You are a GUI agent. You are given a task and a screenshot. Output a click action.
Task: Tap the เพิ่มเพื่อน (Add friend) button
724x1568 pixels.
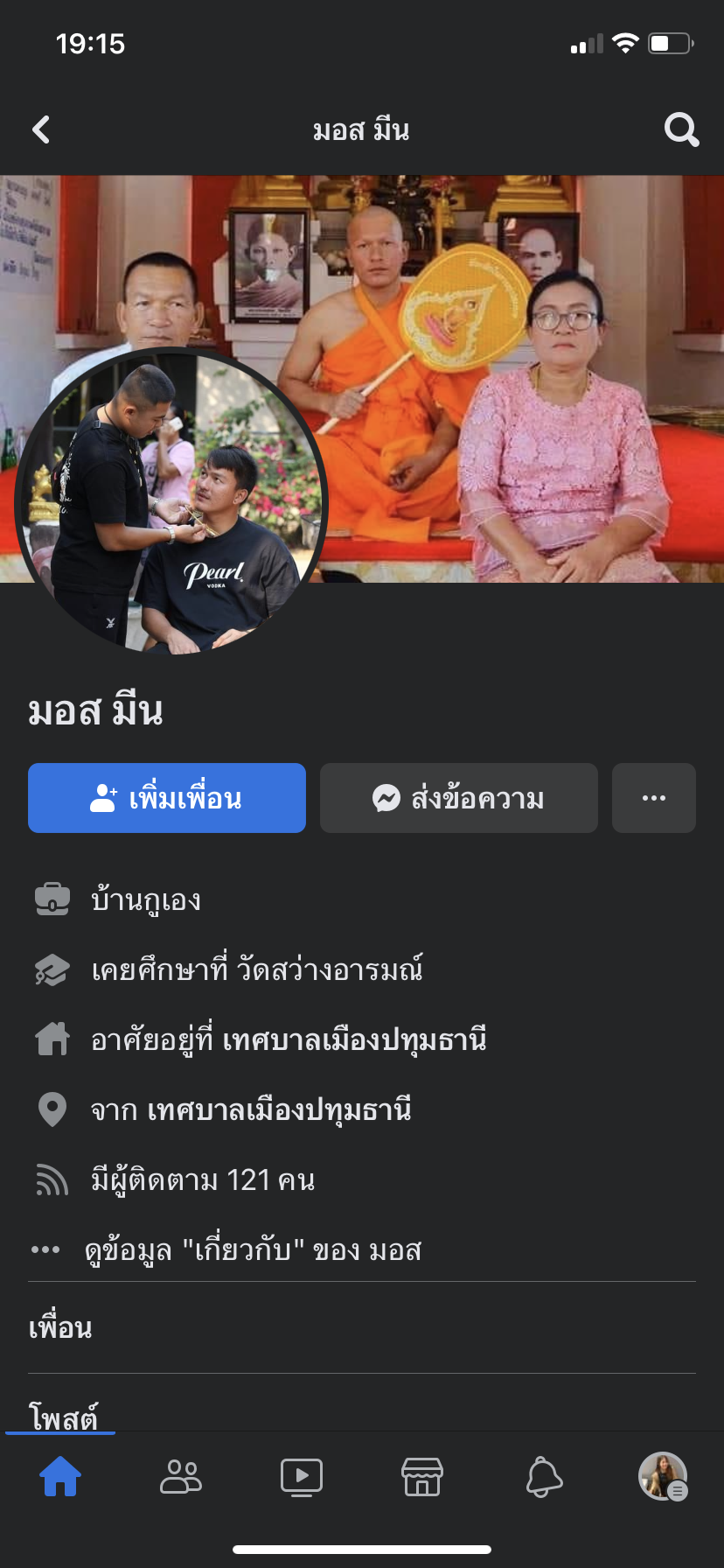[x=167, y=798]
